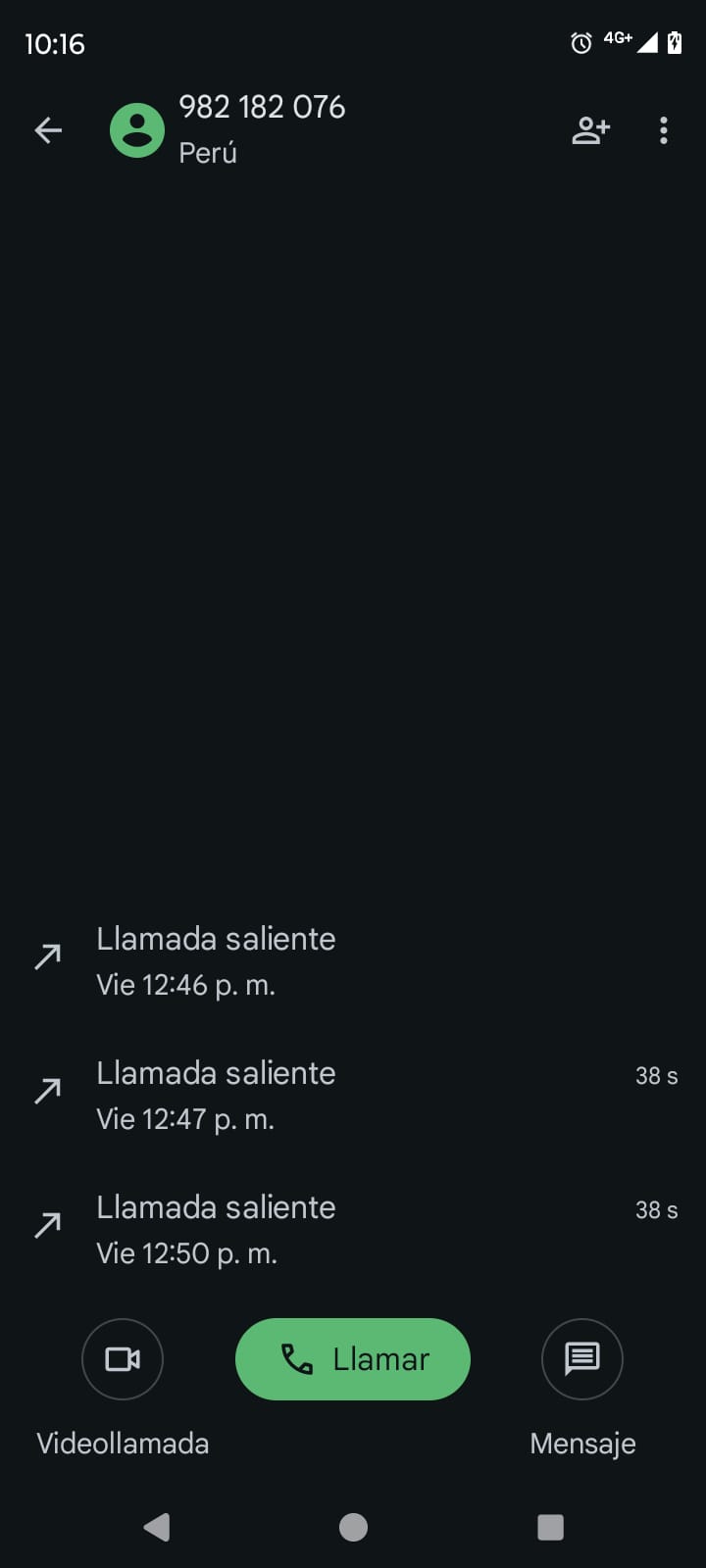Open recent apps from navigation bar

(x=550, y=1527)
